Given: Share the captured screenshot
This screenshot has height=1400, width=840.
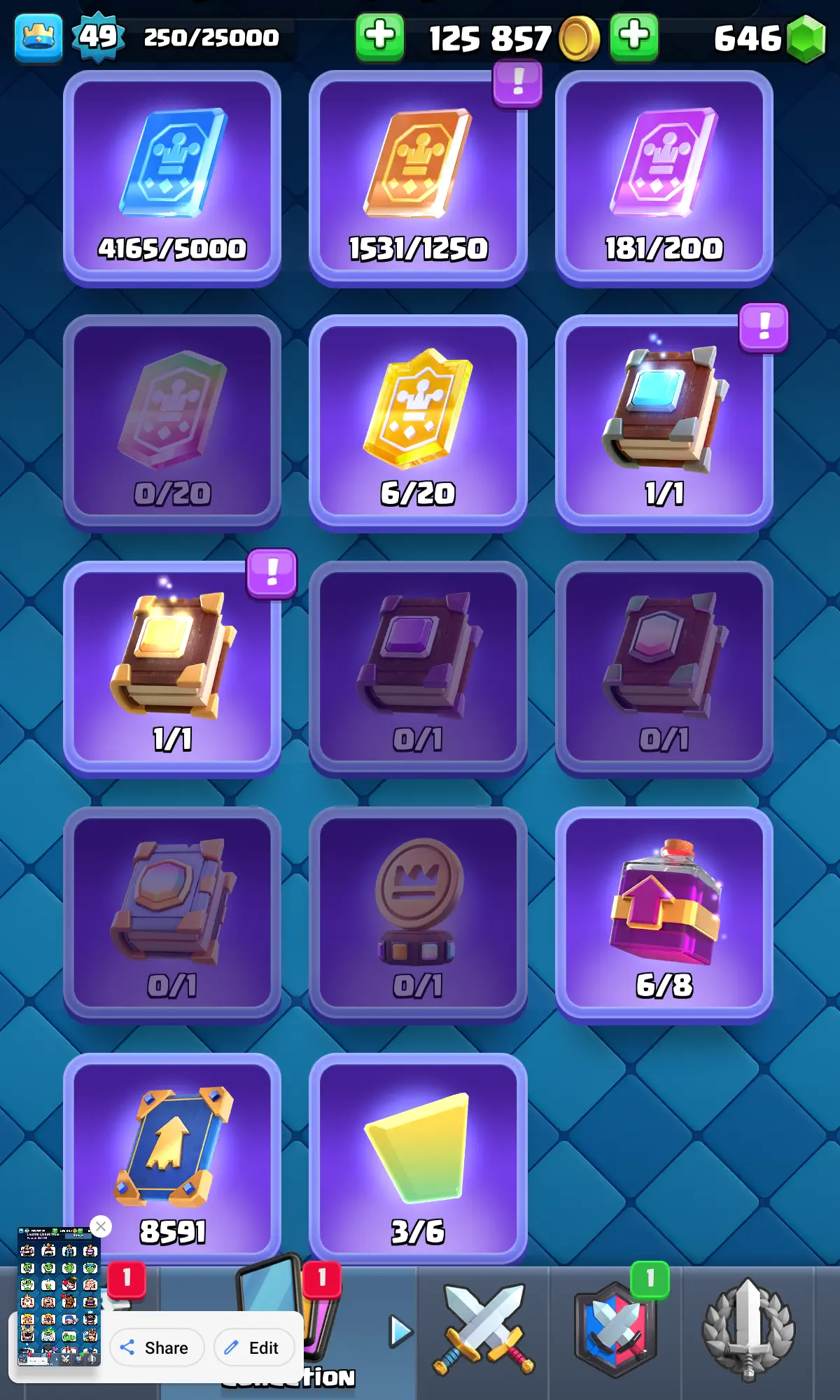Looking at the screenshot, I should 157,1347.
